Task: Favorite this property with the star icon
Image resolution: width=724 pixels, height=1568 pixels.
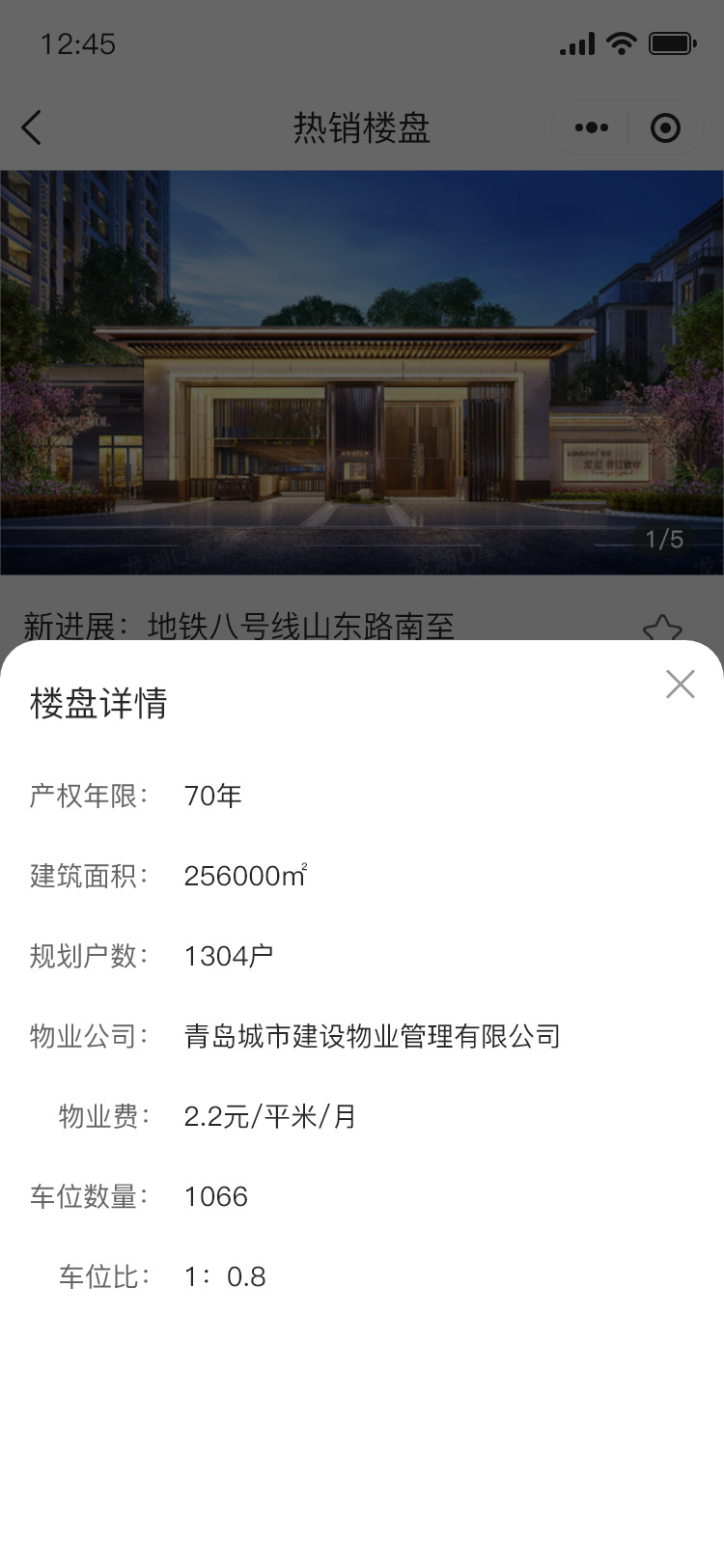Action: pyautogui.click(x=662, y=628)
